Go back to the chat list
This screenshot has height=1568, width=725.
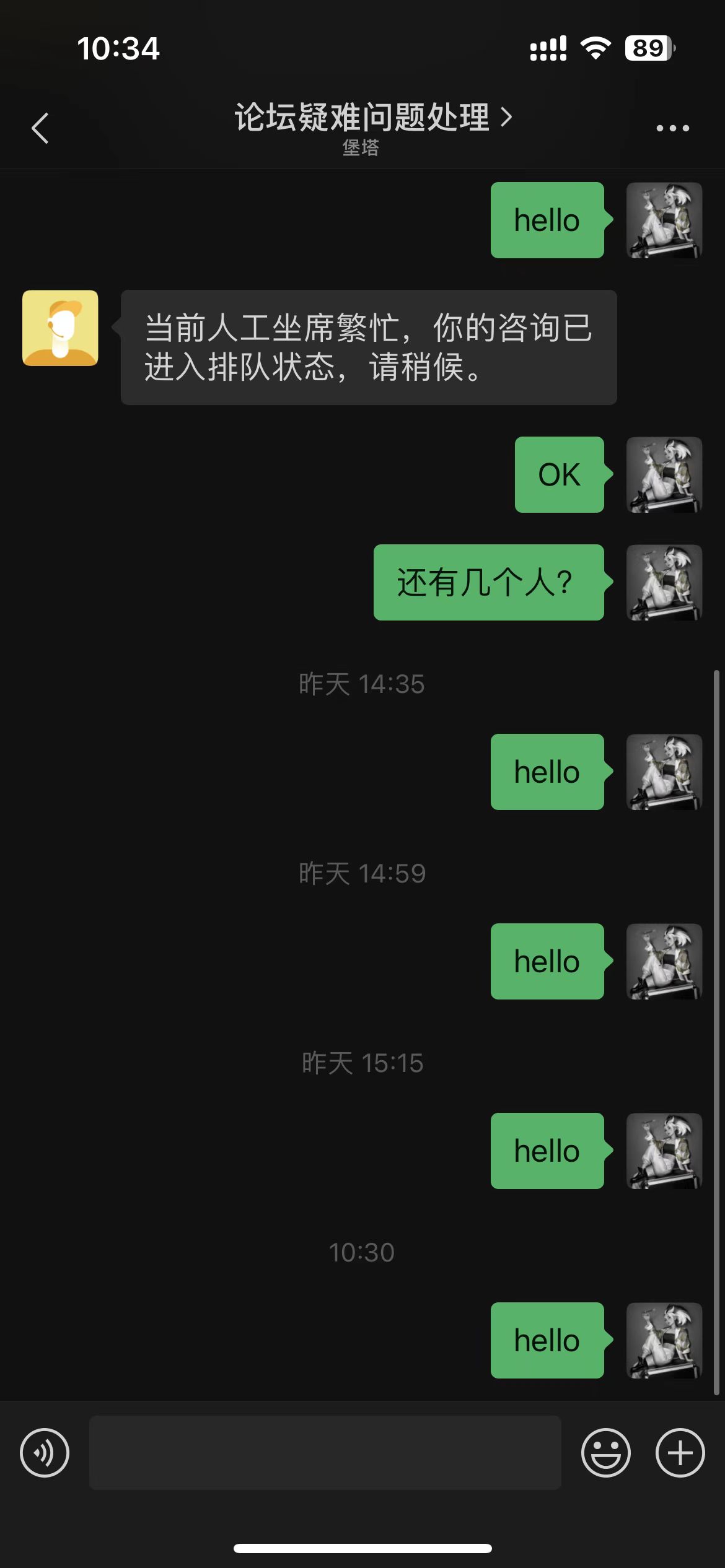[40, 128]
